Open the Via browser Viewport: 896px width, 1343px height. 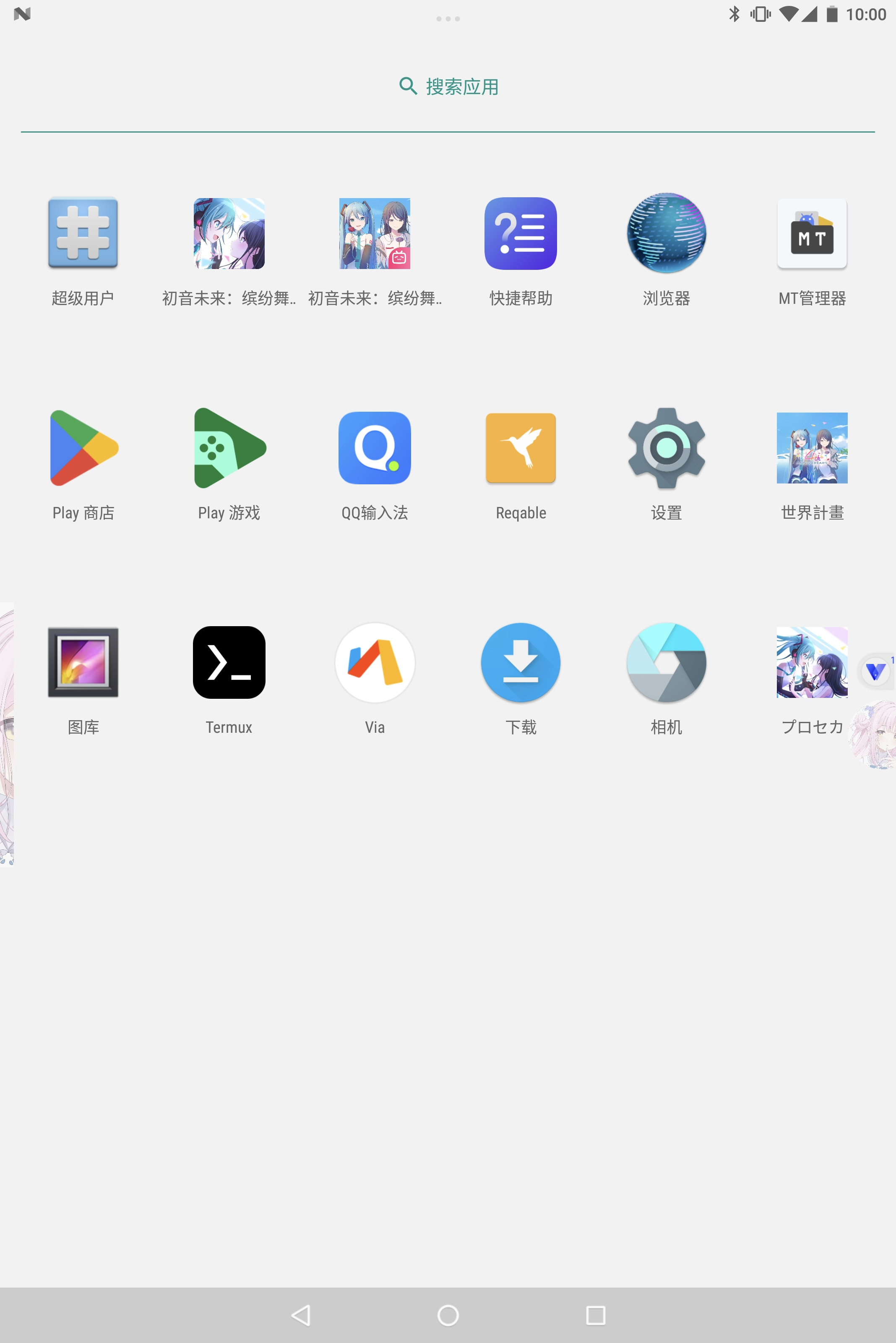pos(375,662)
